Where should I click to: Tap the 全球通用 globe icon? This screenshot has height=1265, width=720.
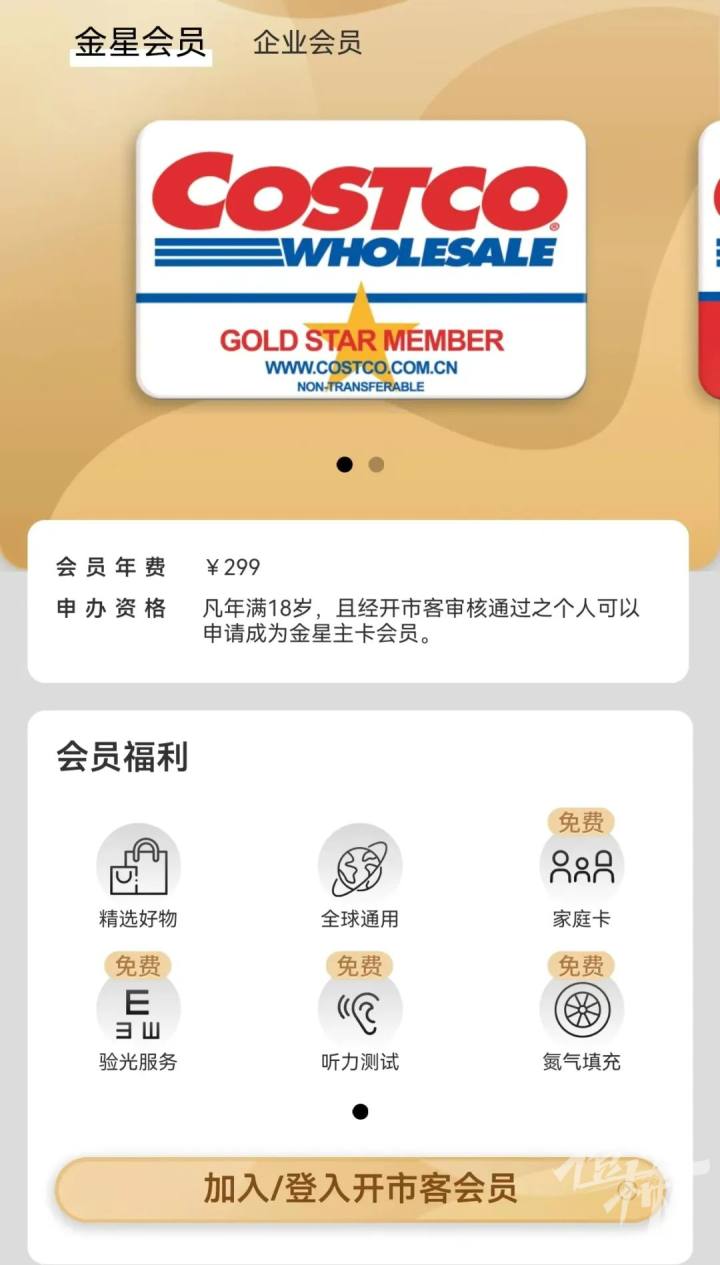click(361, 863)
